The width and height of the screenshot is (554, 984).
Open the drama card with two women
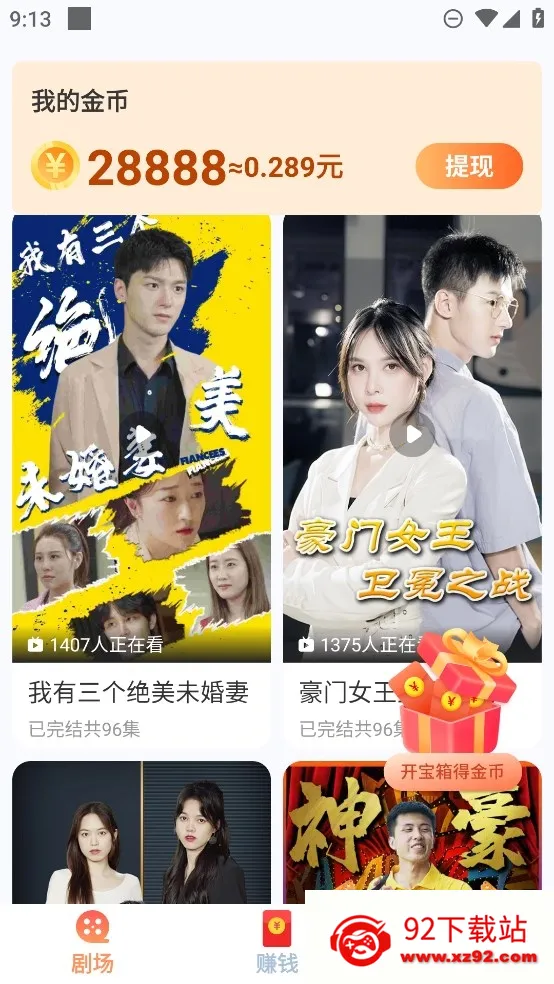click(x=142, y=832)
